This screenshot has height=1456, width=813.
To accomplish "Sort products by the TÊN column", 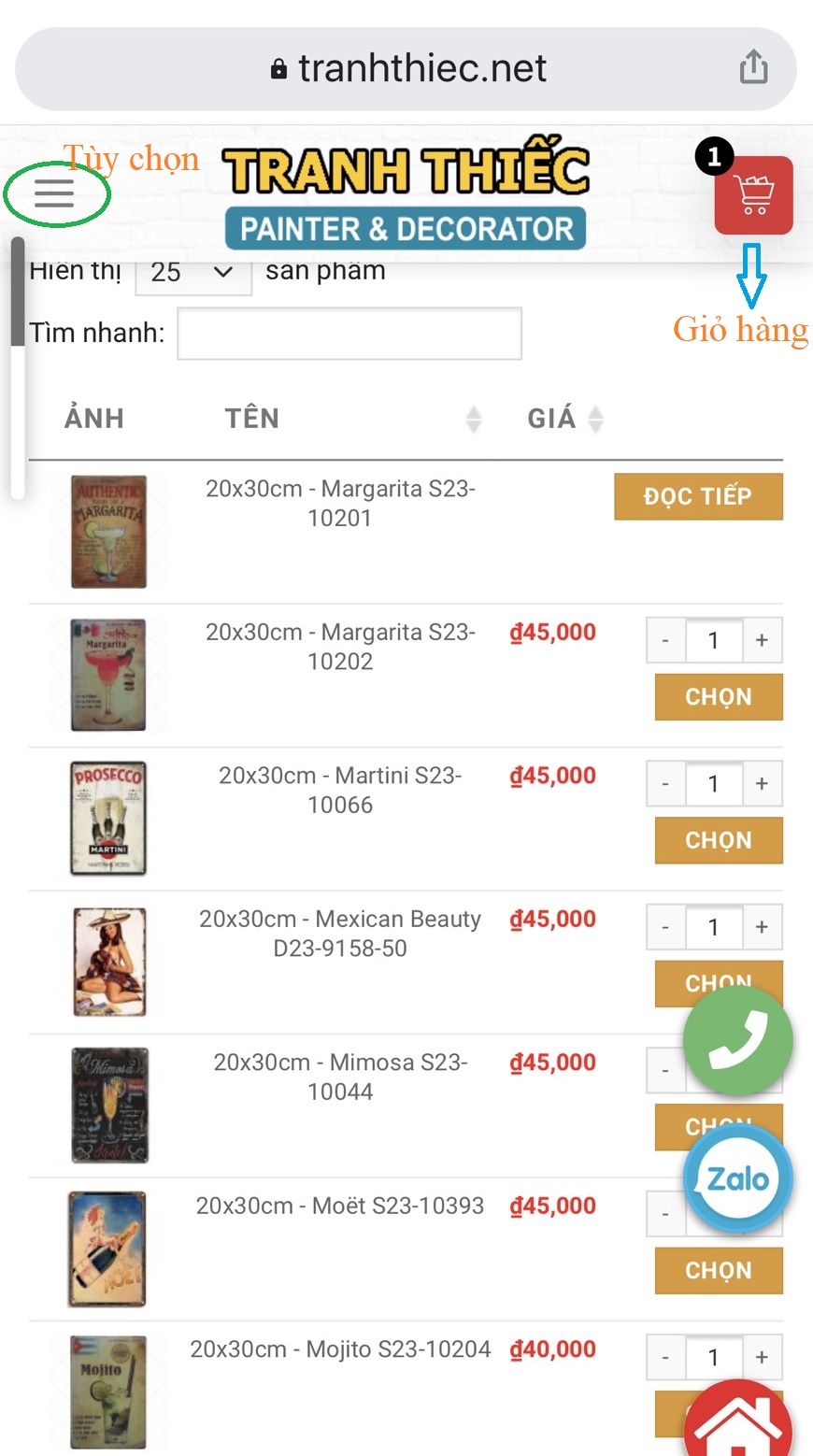I will [x=473, y=420].
